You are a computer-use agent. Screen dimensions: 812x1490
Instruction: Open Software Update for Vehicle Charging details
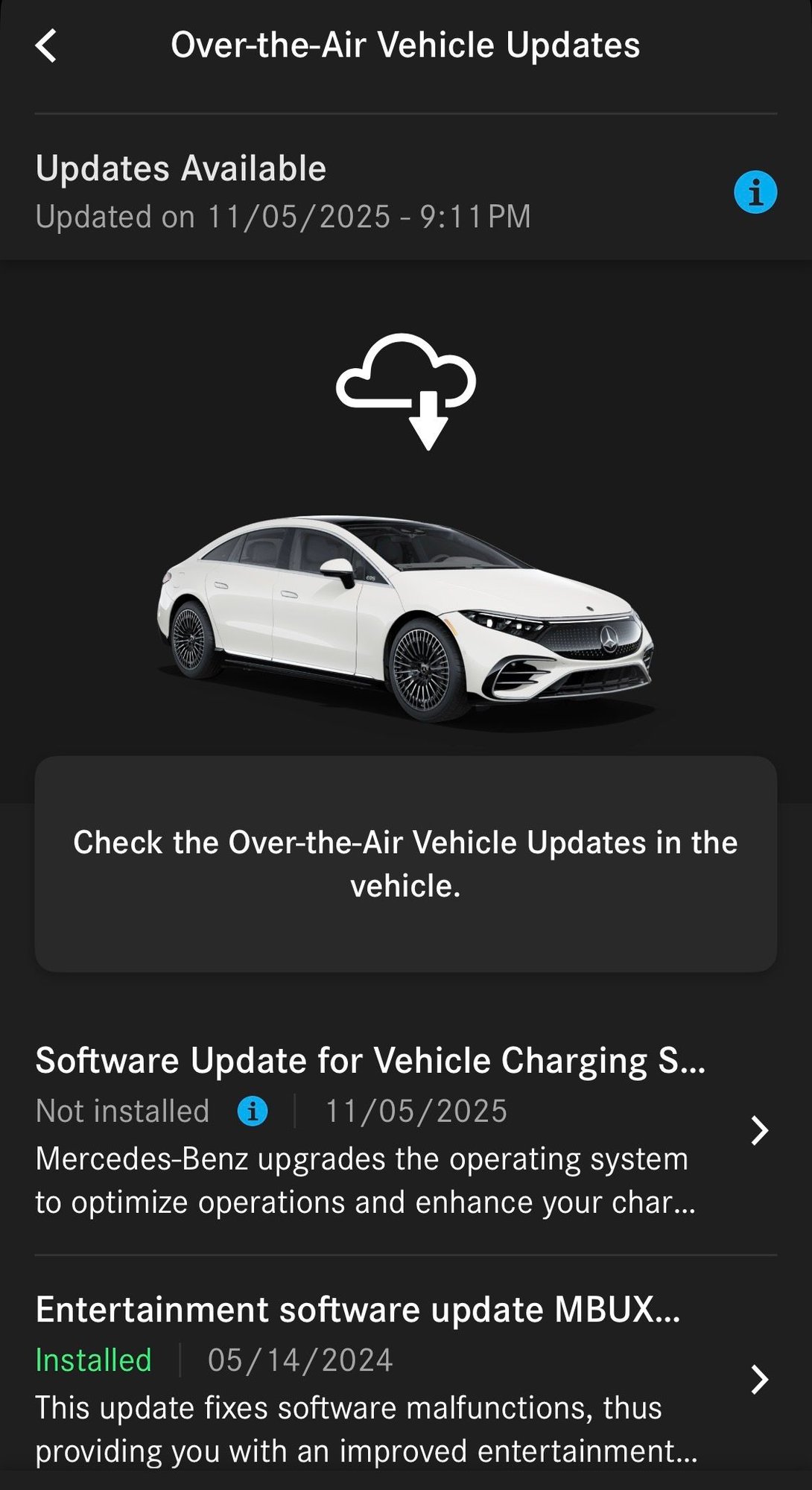(758, 1130)
